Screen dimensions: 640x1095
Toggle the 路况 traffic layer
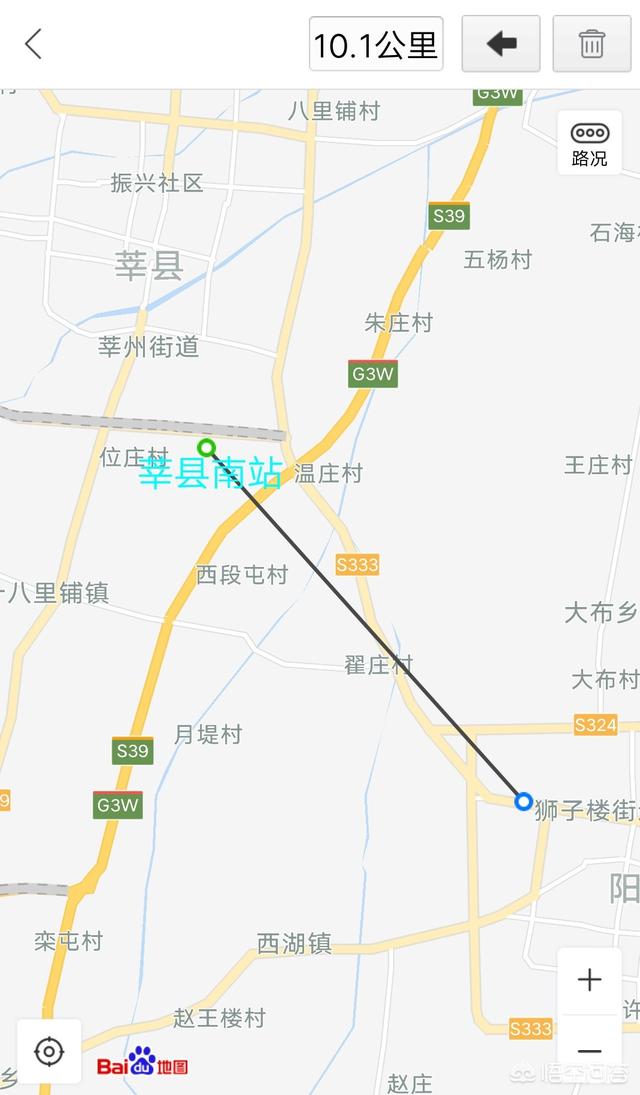pyautogui.click(x=589, y=143)
